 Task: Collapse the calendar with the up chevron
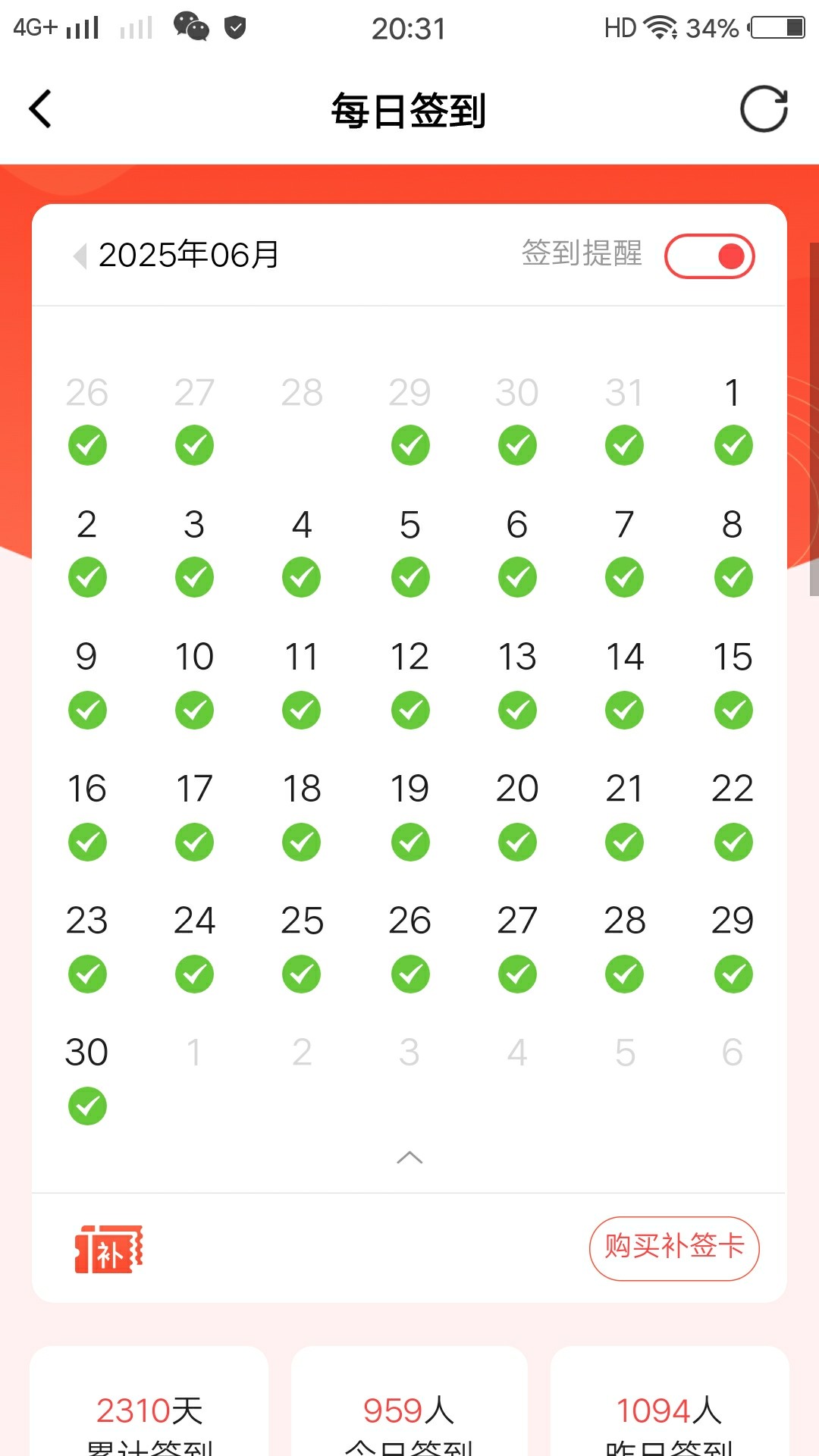pyautogui.click(x=409, y=1157)
